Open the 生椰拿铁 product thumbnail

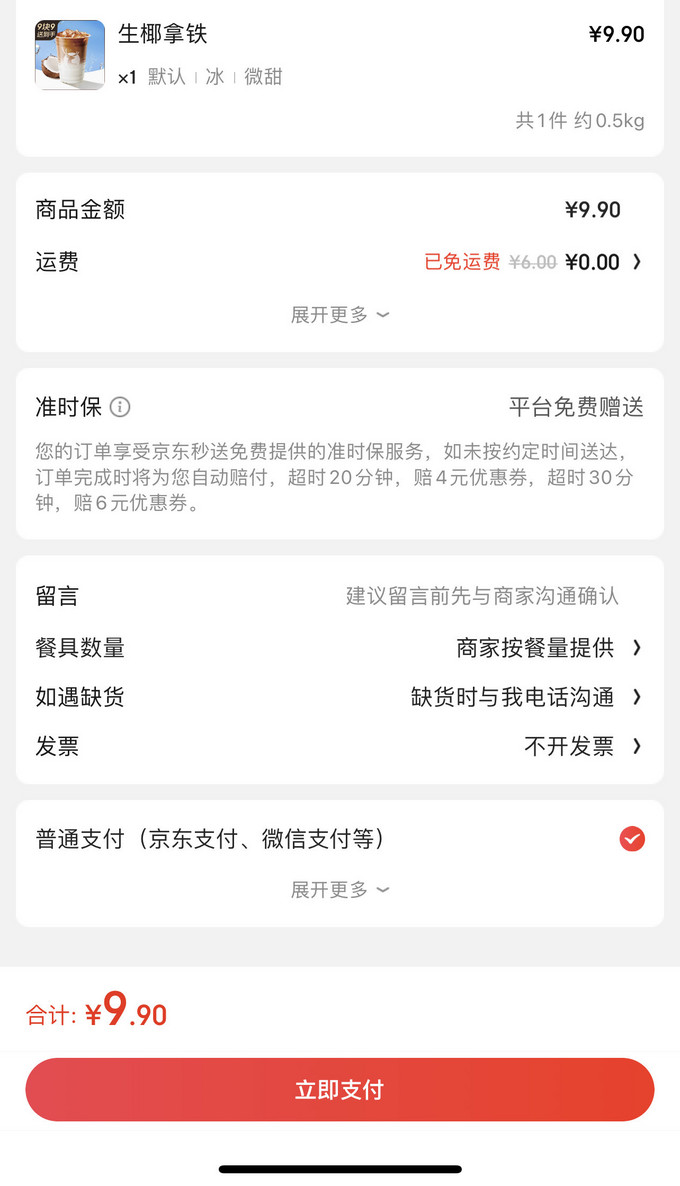click(70, 55)
